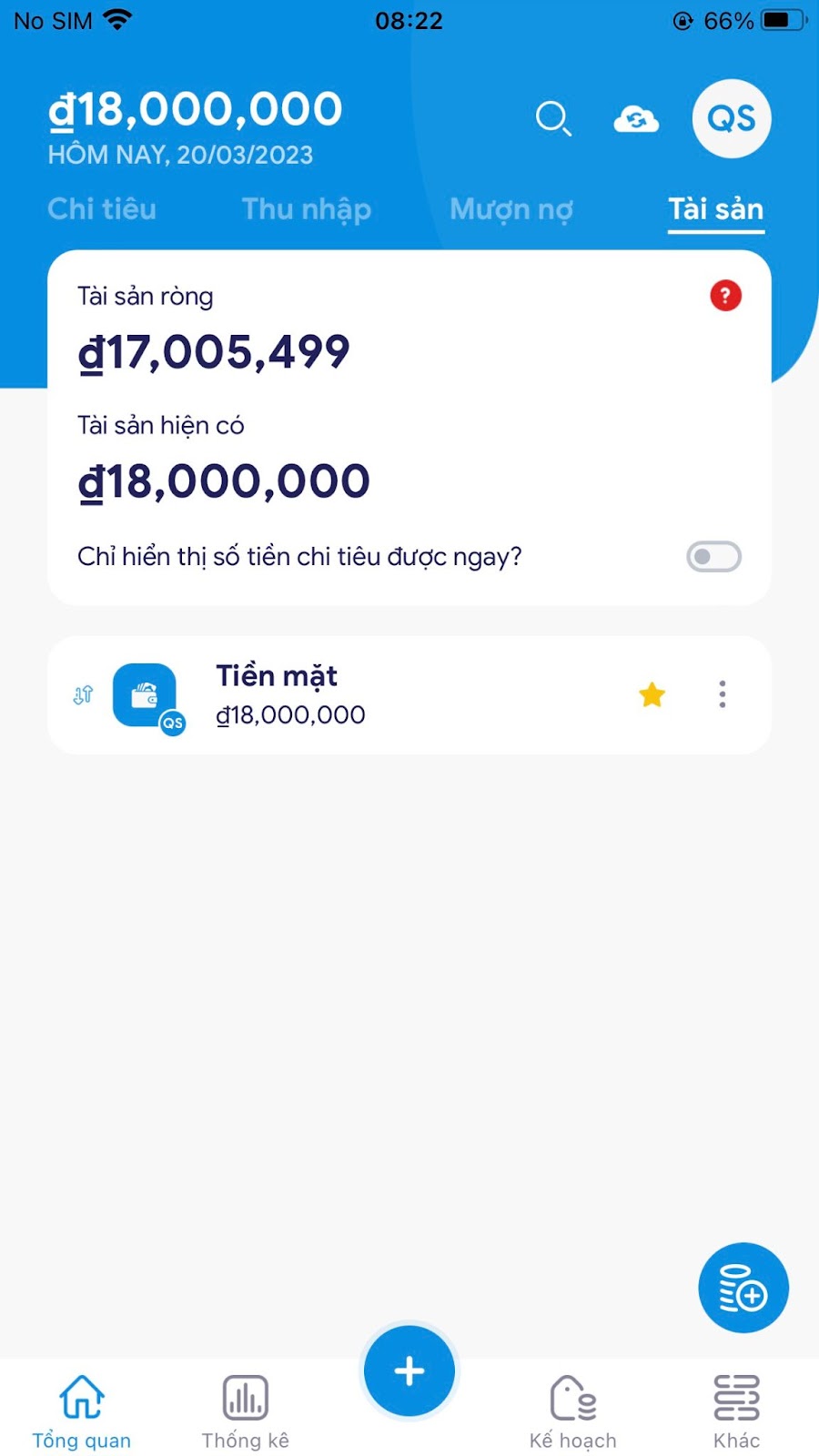Screen dimensions: 819x1456
Task: Tap the cloud sync icon
Action: point(636,119)
